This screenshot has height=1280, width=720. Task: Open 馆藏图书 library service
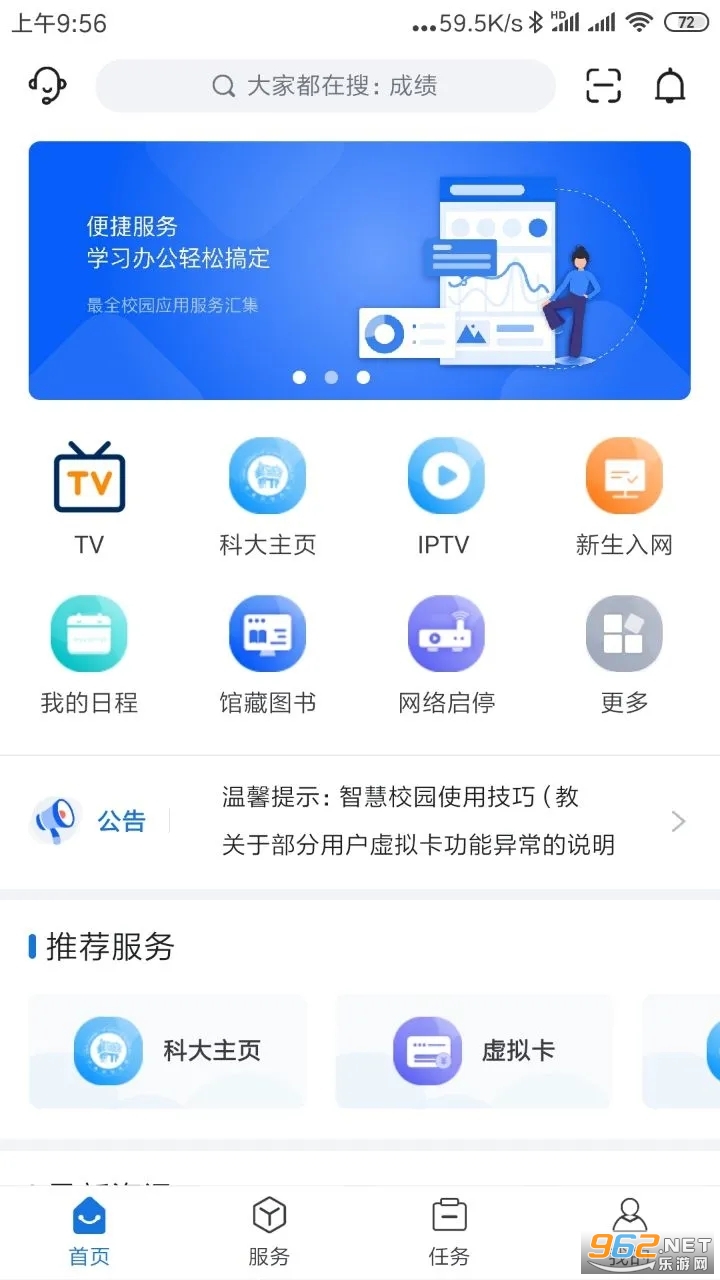[x=267, y=655]
